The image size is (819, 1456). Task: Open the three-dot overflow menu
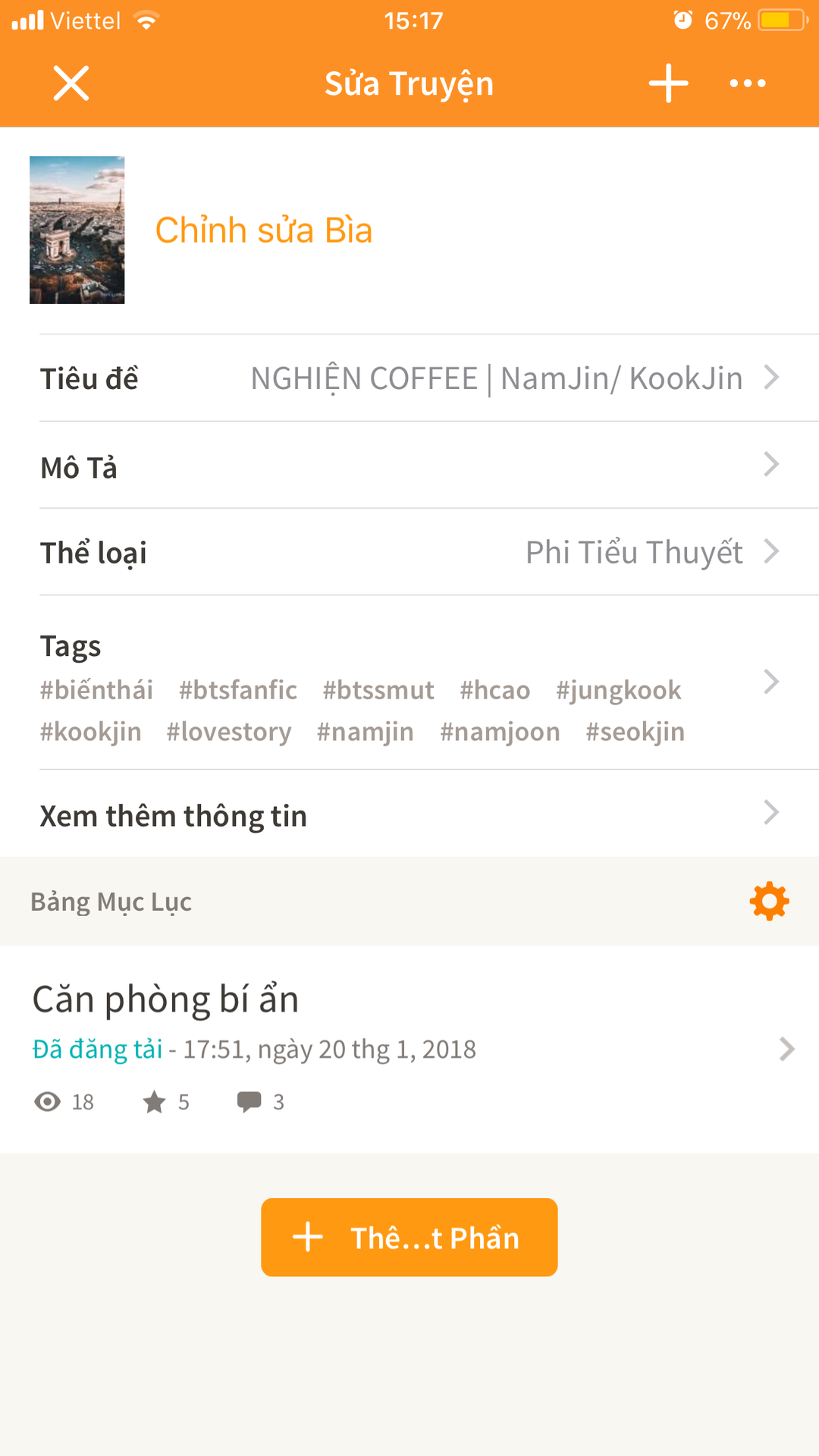pyautogui.click(x=747, y=83)
